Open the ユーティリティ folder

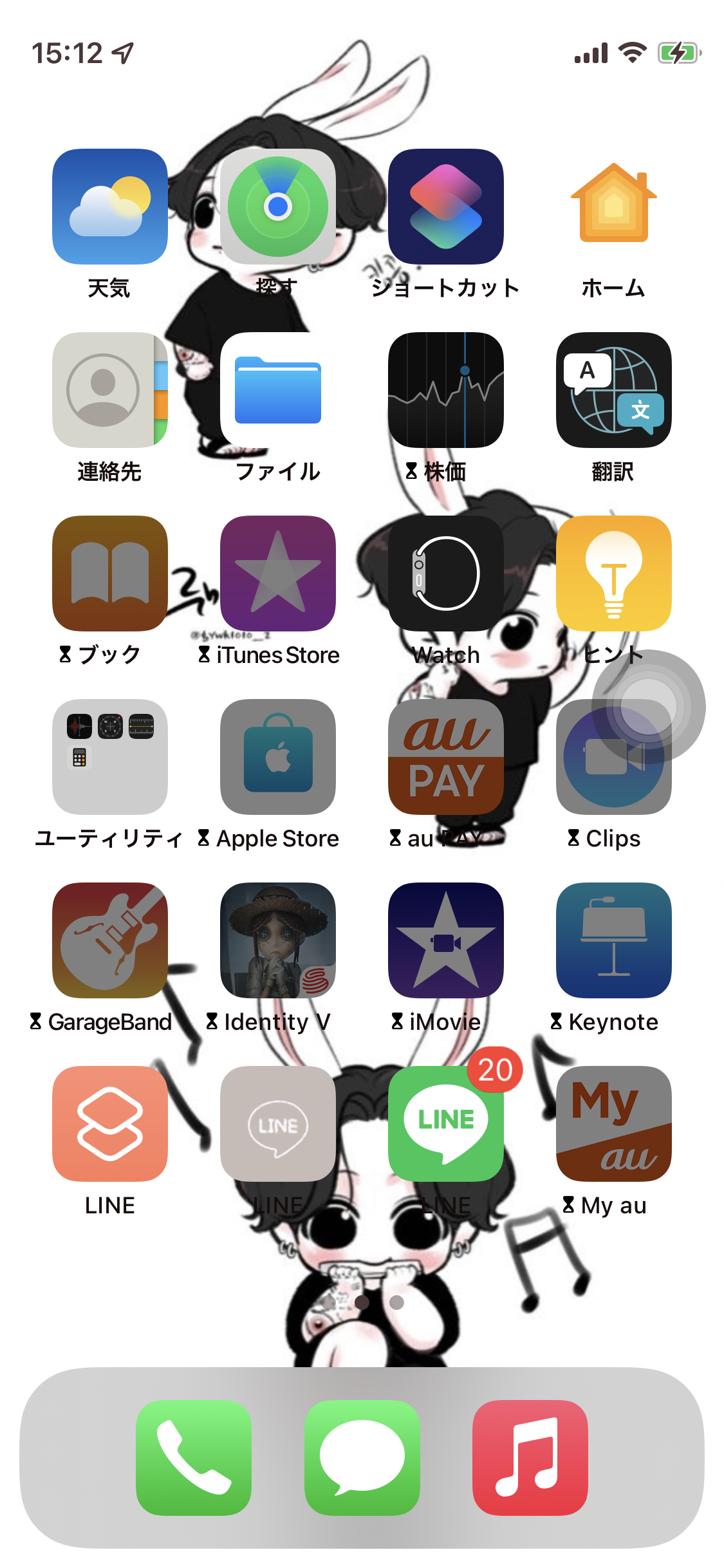coord(110,757)
